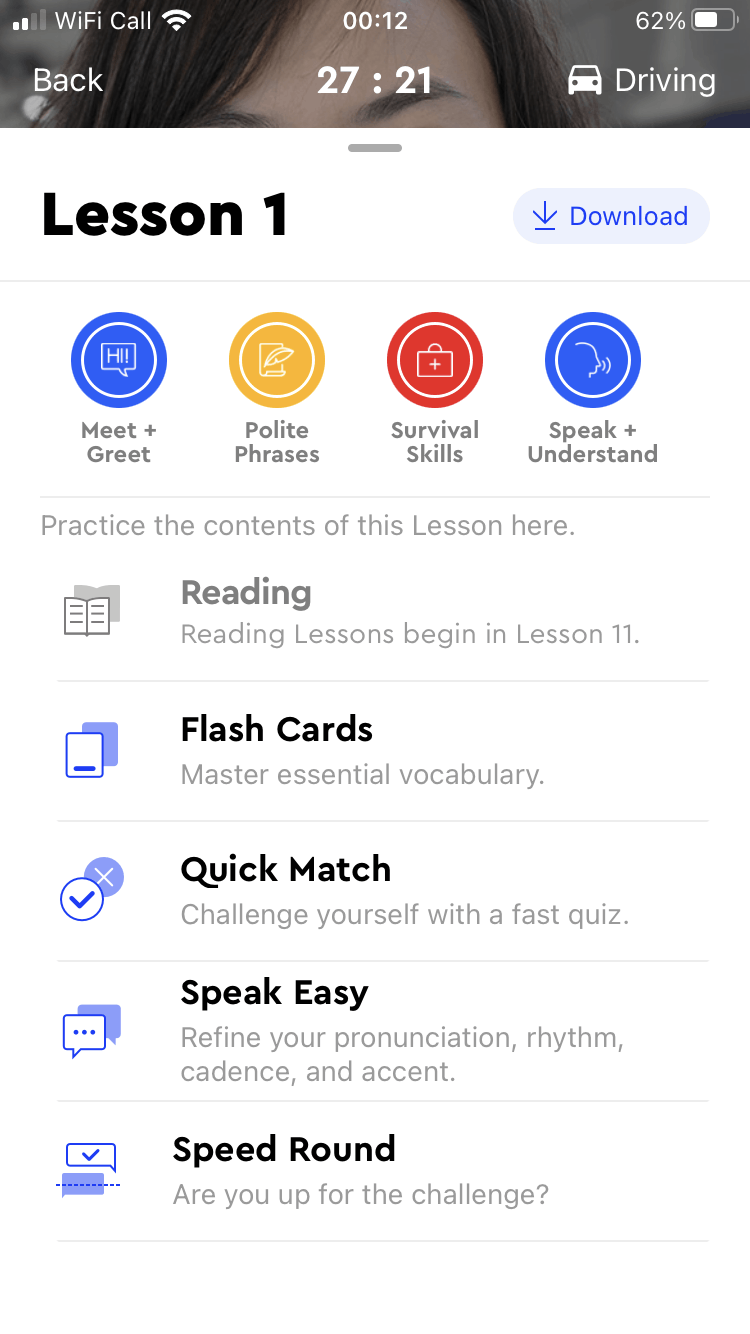Tap the Reading lessons row
This screenshot has width=750, height=1334.
(382, 611)
